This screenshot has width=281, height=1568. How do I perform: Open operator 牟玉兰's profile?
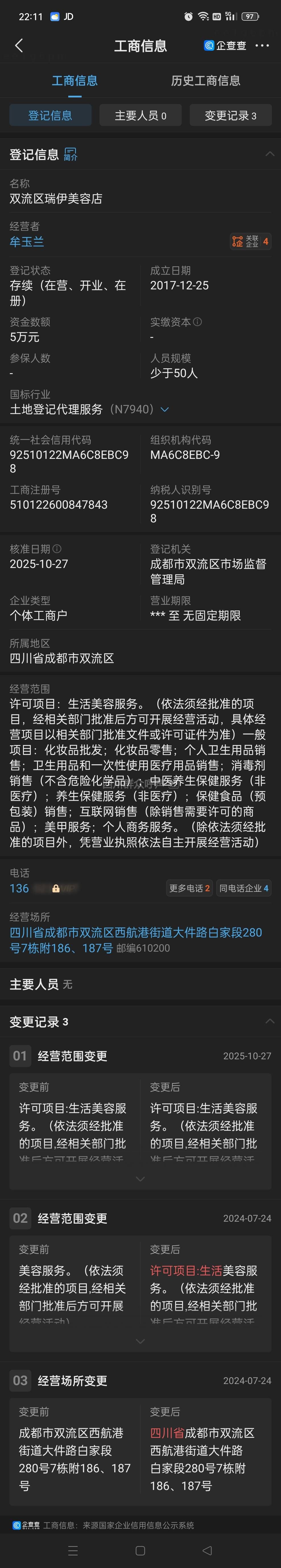click(27, 242)
